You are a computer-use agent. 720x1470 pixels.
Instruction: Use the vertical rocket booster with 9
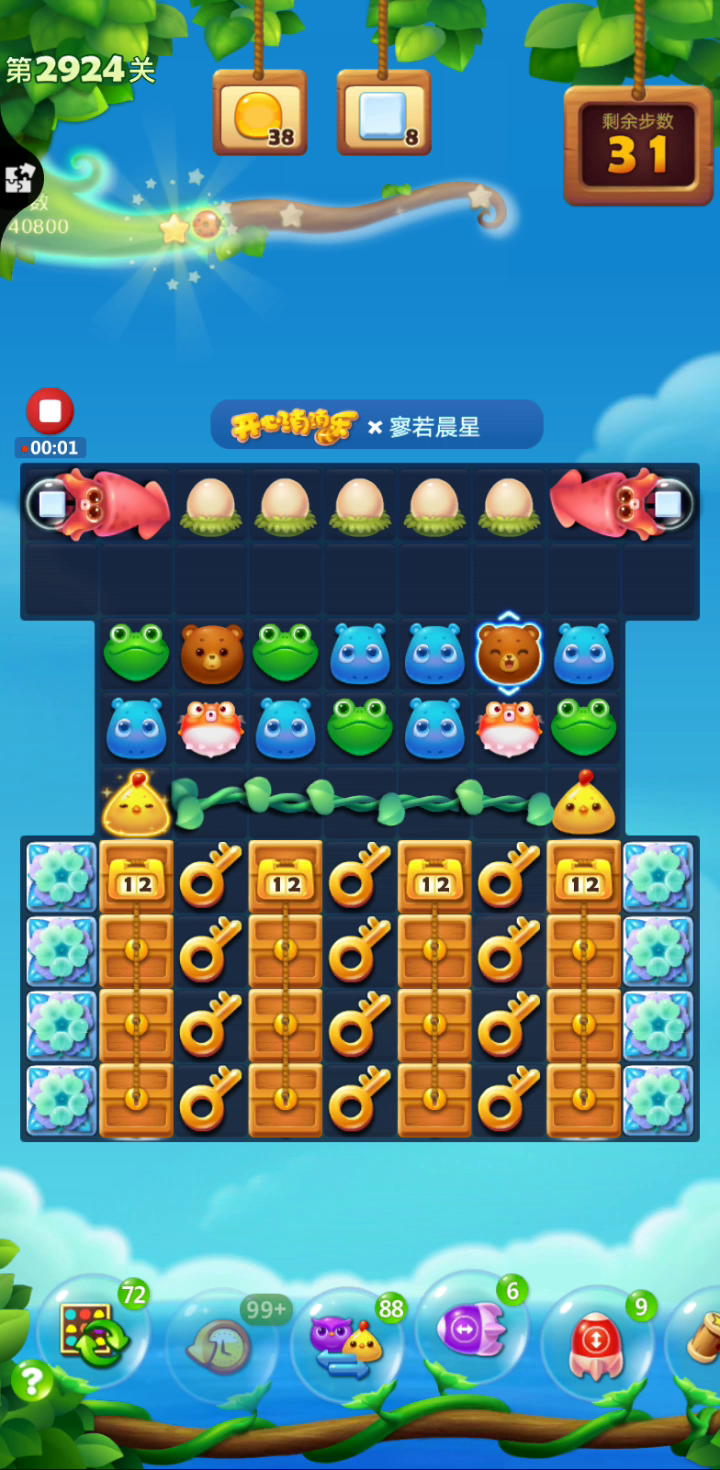(597, 1343)
